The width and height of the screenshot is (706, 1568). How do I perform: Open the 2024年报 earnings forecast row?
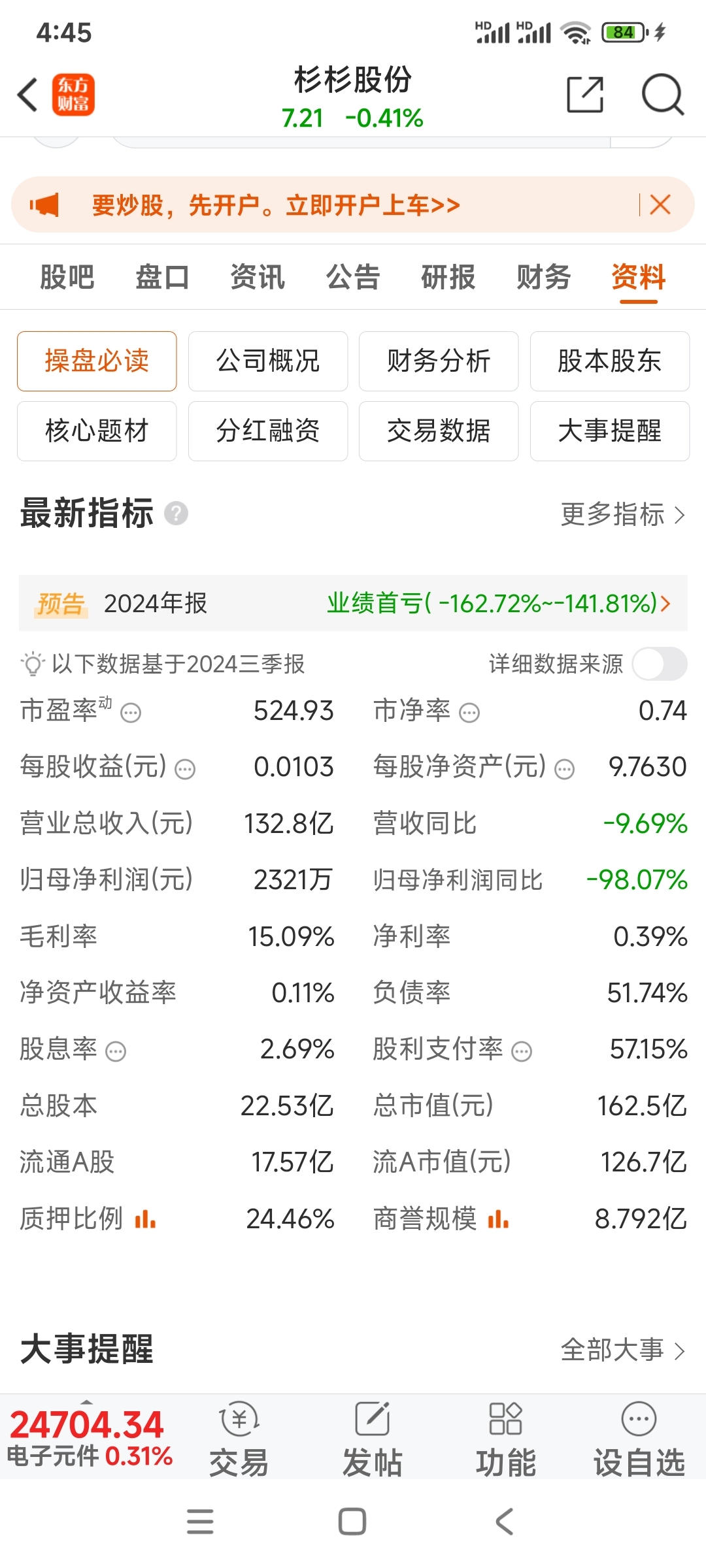pos(353,603)
